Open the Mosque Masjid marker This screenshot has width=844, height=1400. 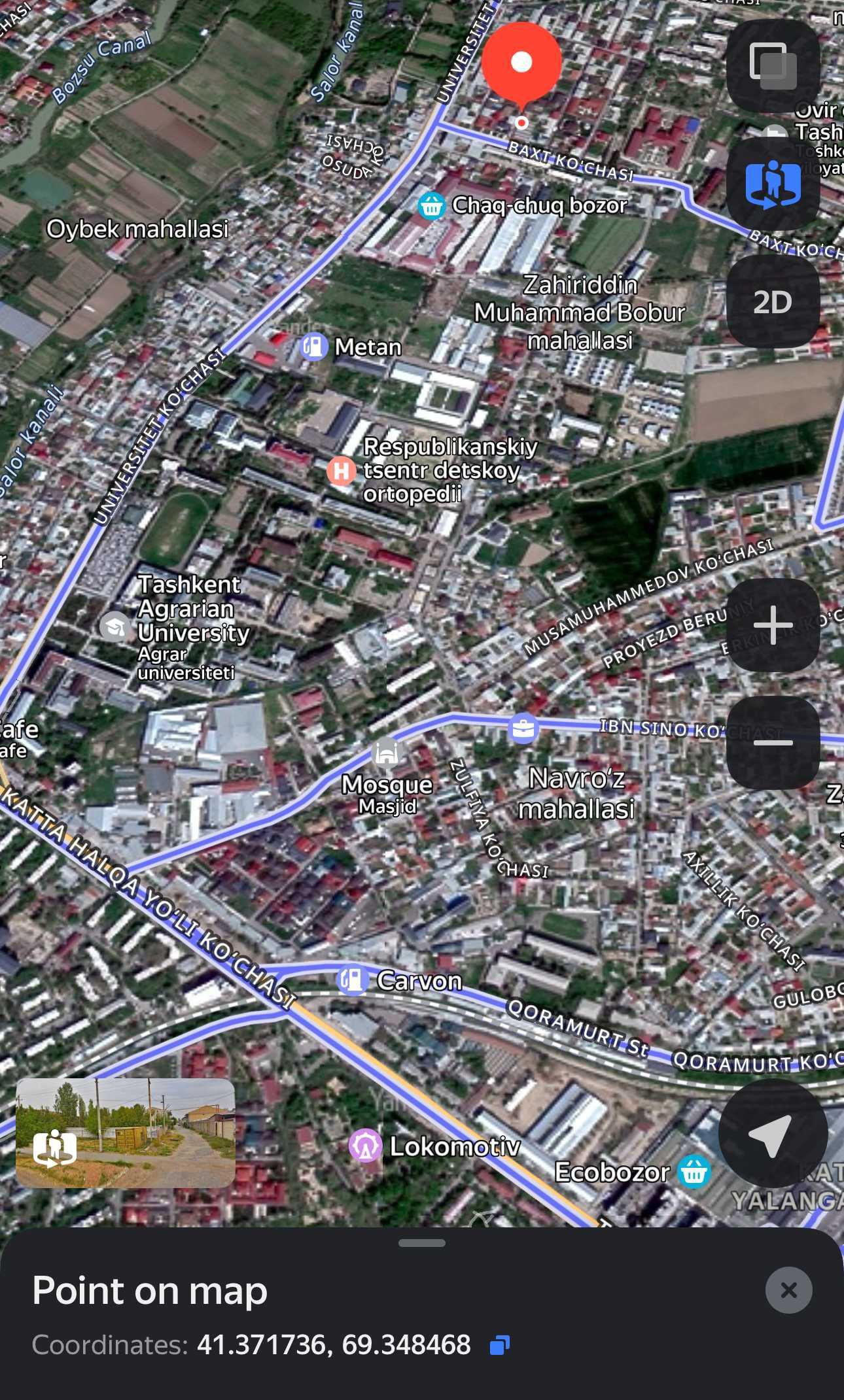click(387, 753)
